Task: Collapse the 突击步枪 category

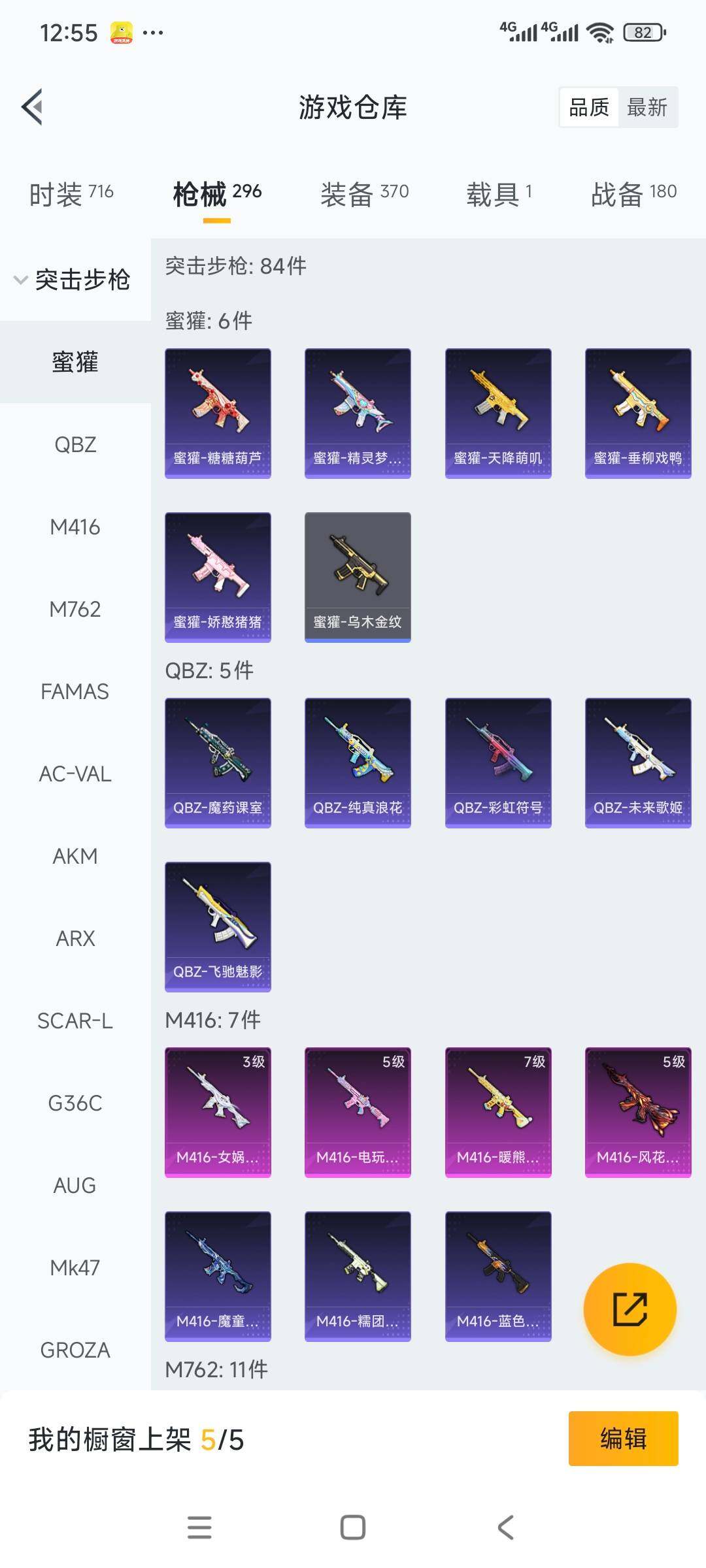Action: 72,280
